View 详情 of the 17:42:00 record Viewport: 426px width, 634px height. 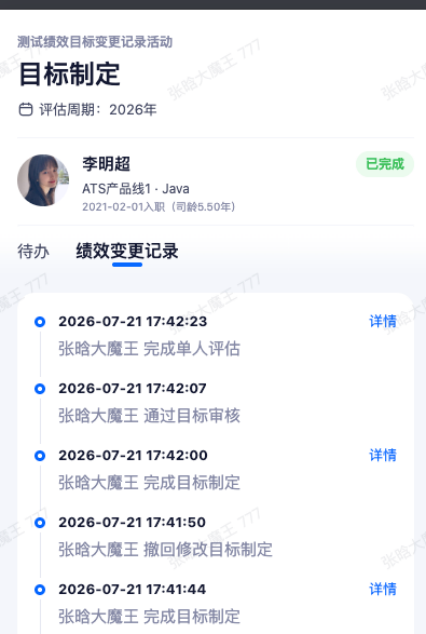[x=382, y=455]
